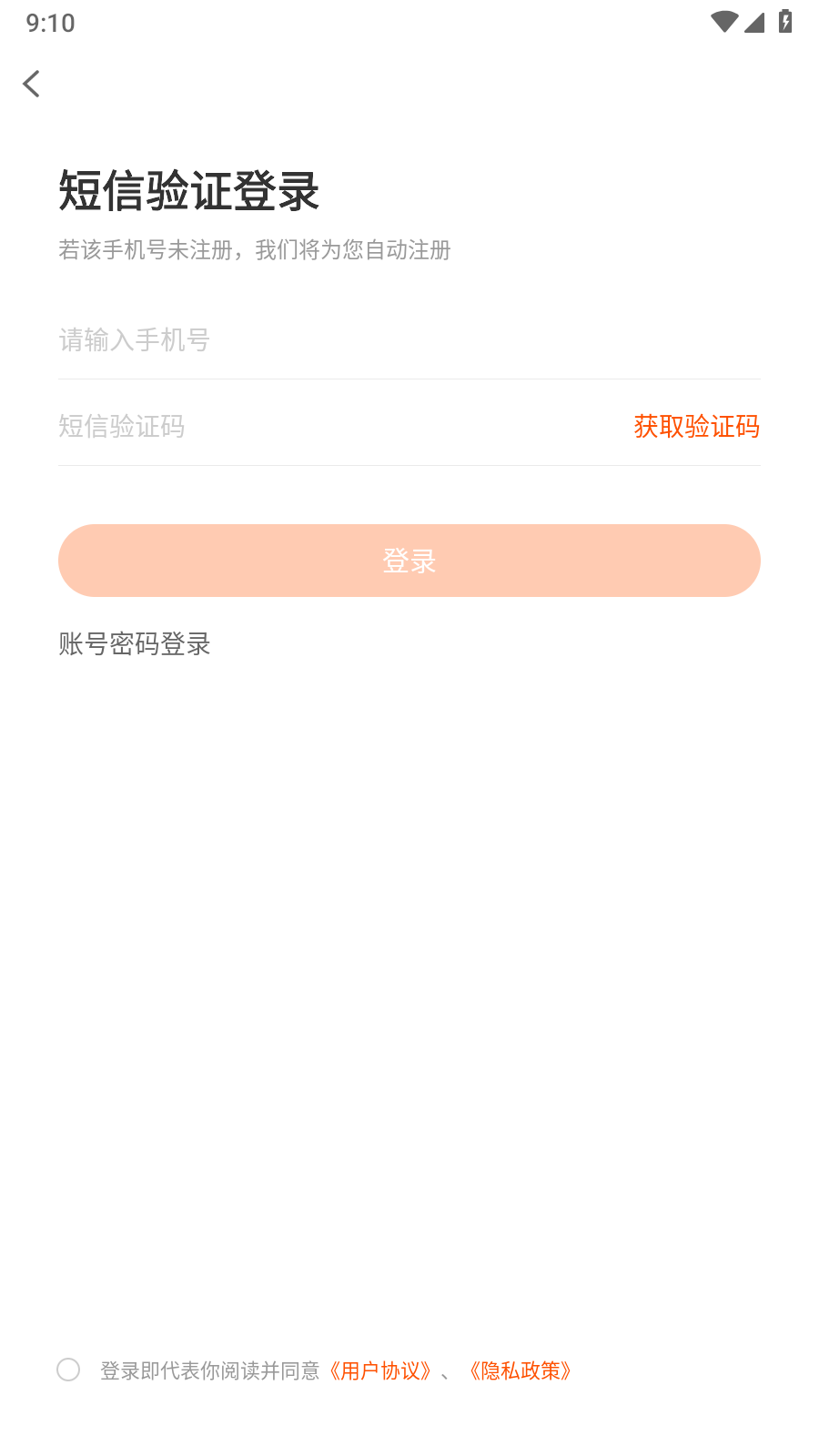The height and width of the screenshot is (1456, 819).
Task: Click the 短信验证登录 page title
Action: 188,191
